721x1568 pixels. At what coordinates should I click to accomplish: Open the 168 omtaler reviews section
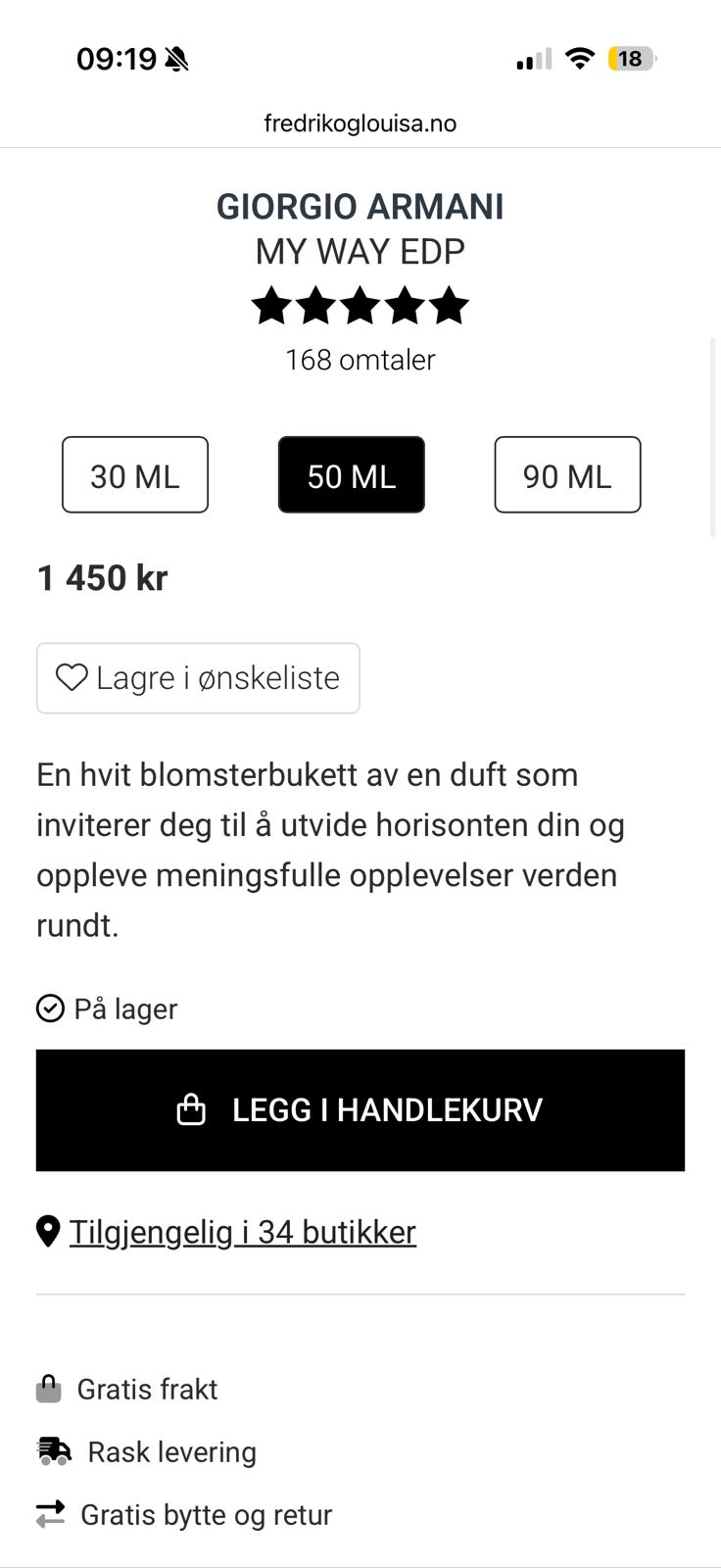tap(360, 360)
